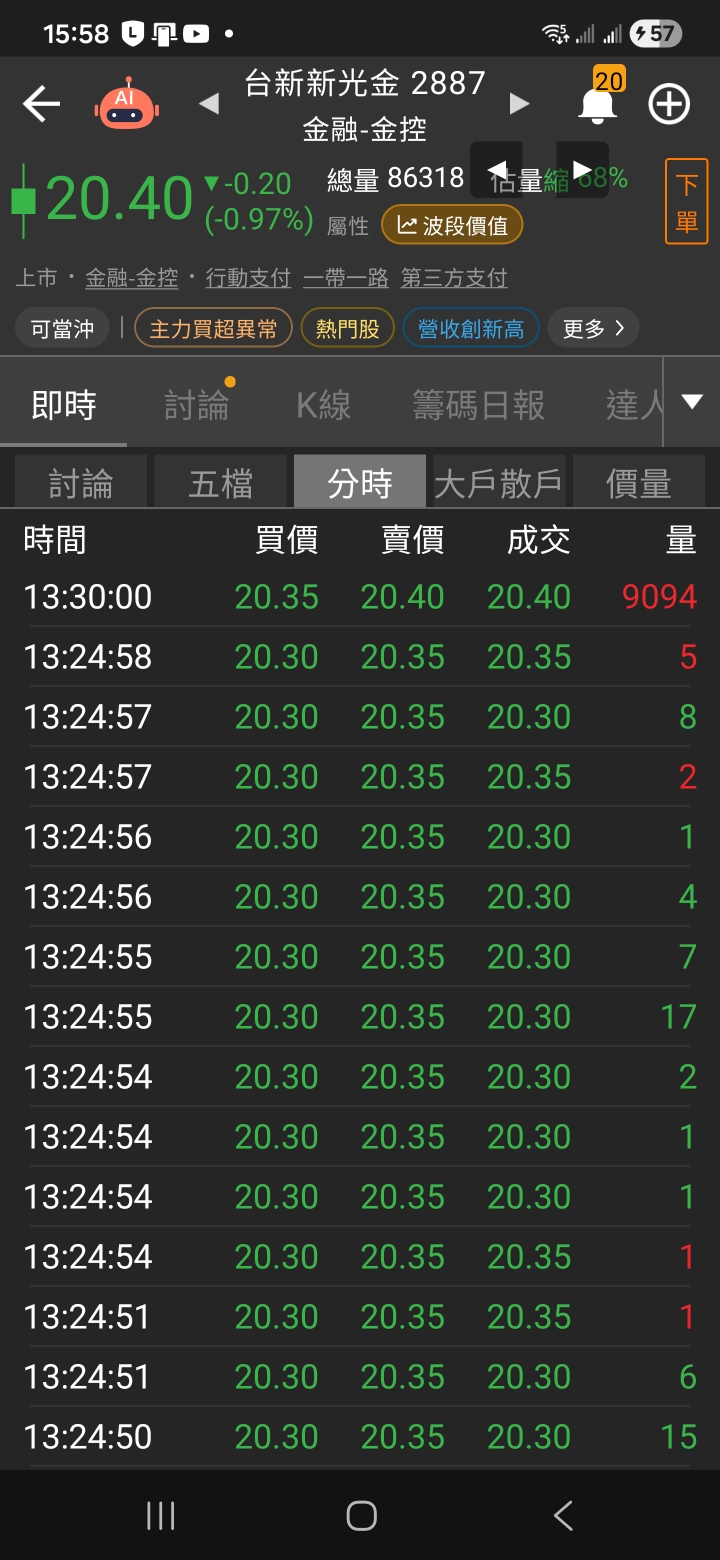Expand the tab list dropdown arrow
Screen dimensions: 720x1560
692,402
